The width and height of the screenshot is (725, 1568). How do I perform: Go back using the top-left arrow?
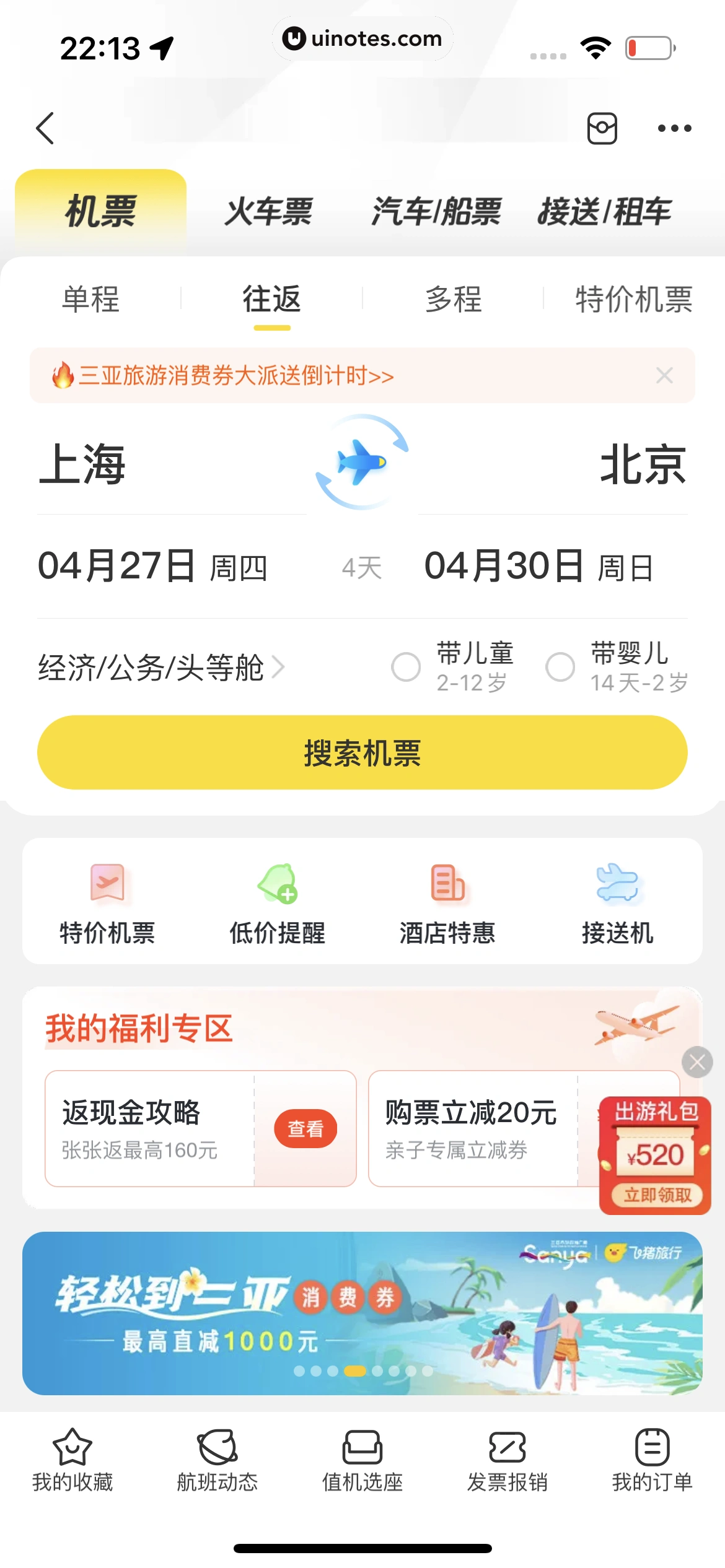click(45, 128)
